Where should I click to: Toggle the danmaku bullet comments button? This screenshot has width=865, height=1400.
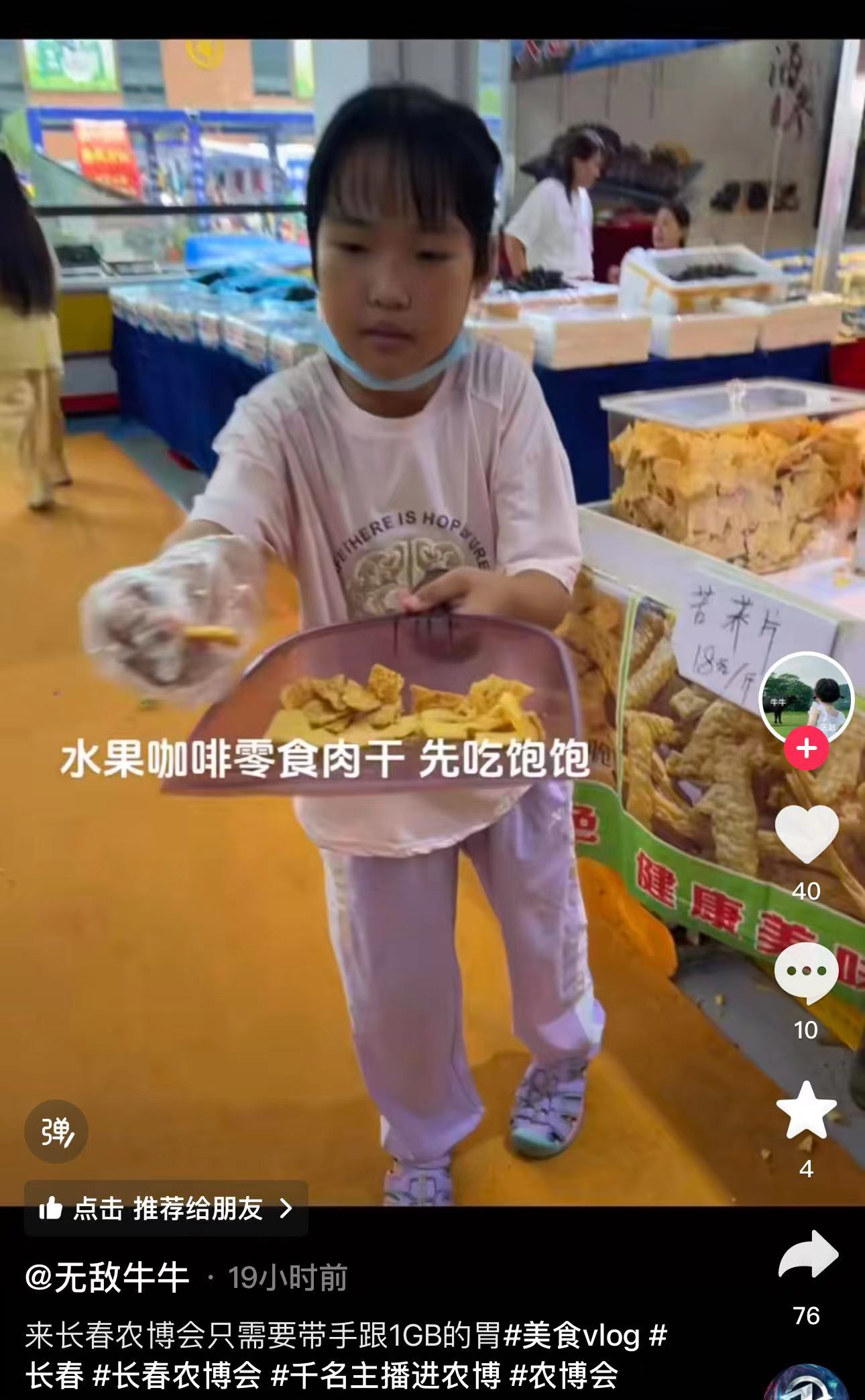tap(56, 1132)
